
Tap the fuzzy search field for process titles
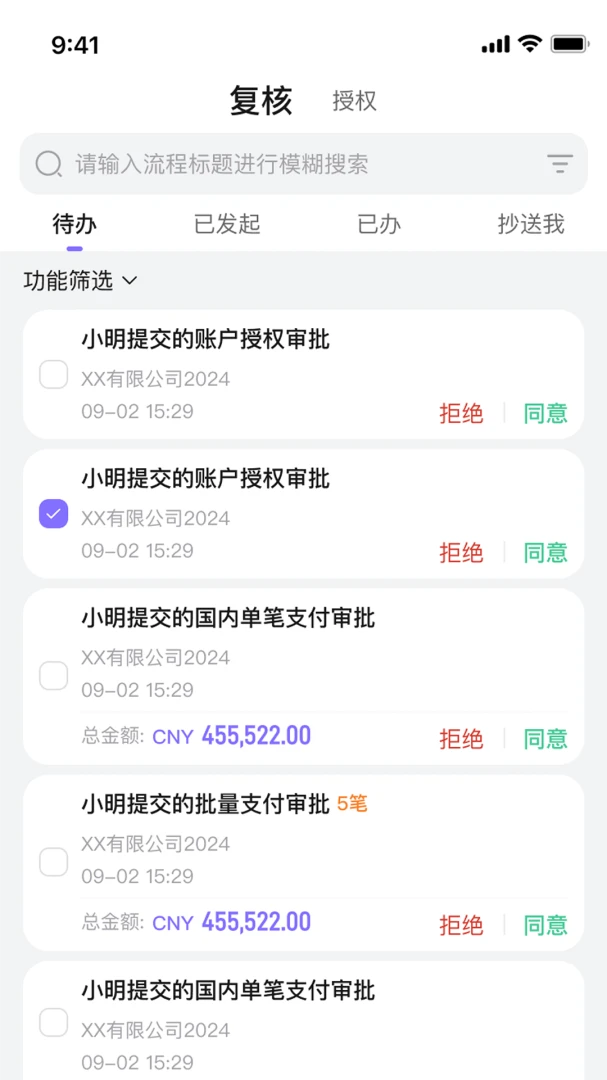303,164
